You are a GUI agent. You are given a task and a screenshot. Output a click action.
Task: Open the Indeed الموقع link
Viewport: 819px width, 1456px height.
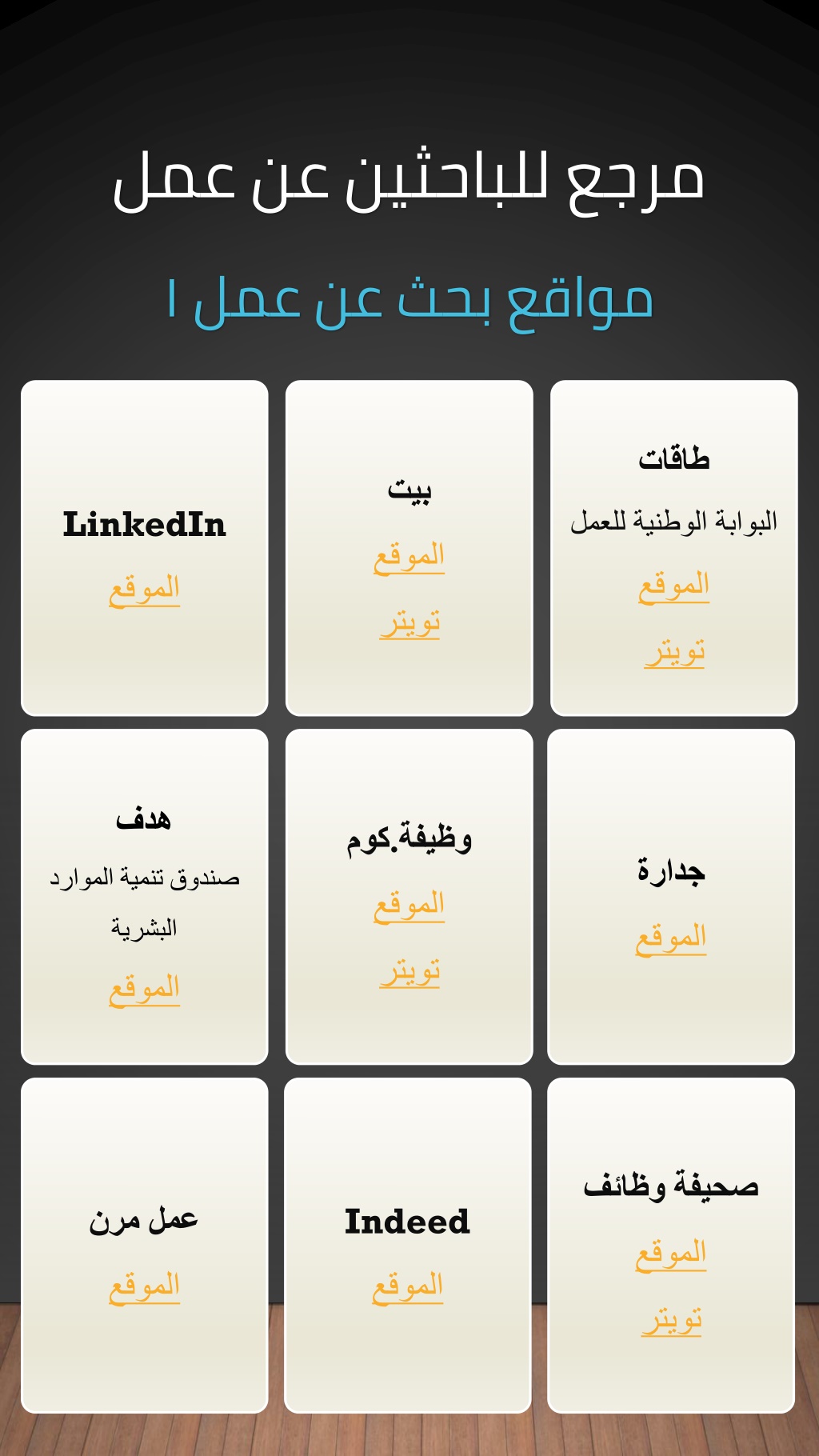tap(407, 1286)
